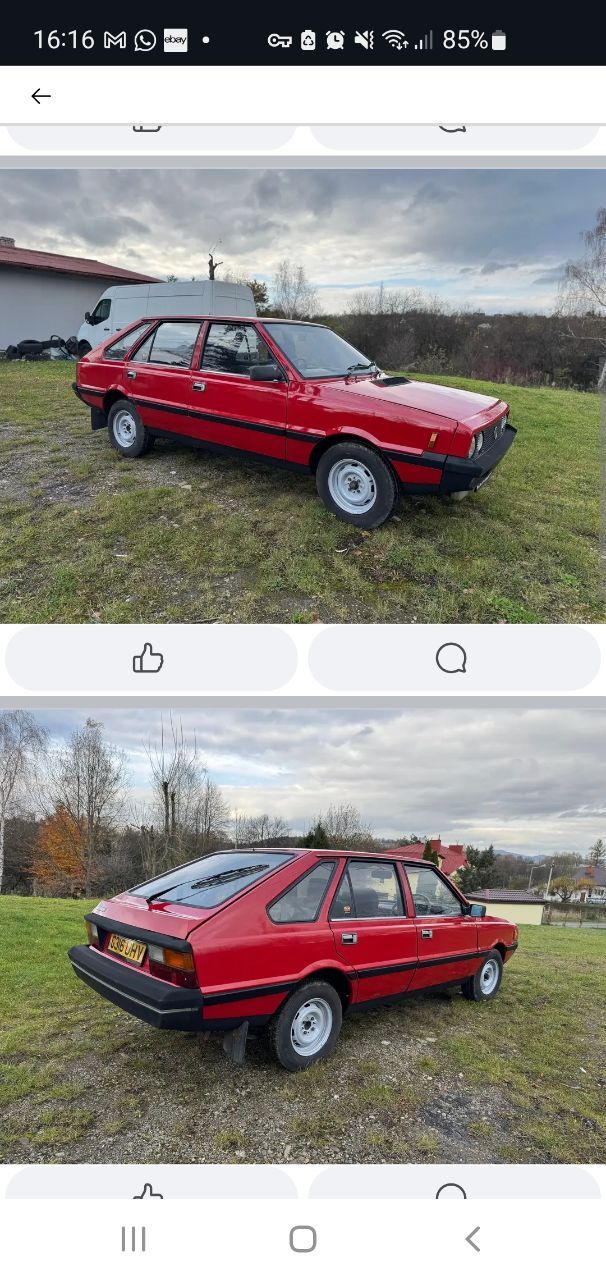The image size is (606, 1280).
Task: Open the rear-view photo of the red car
Action: click(302, 935)
